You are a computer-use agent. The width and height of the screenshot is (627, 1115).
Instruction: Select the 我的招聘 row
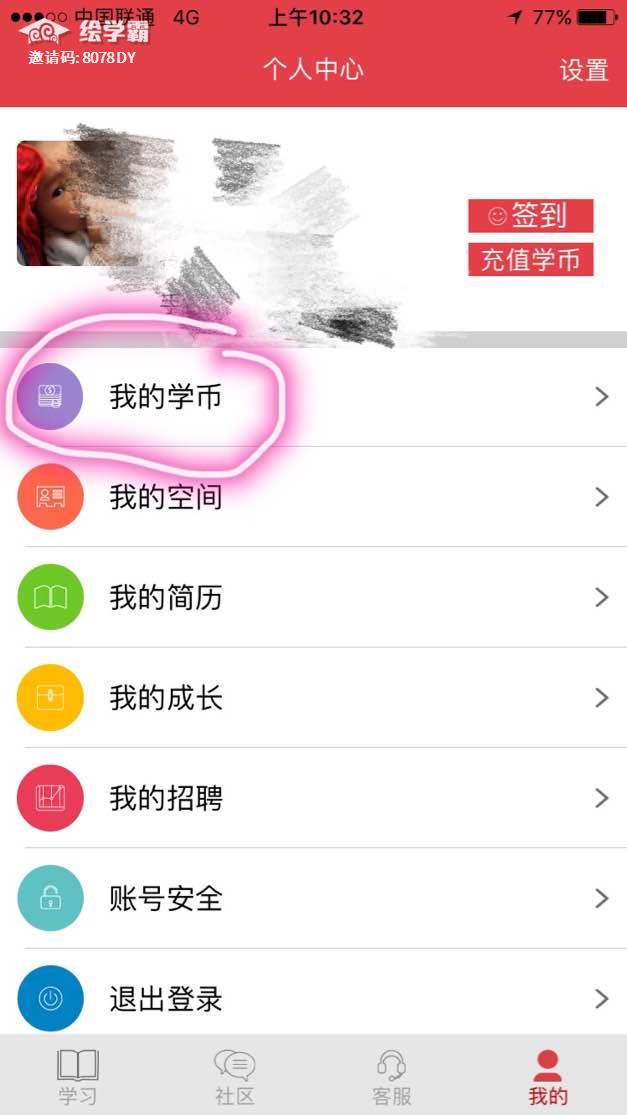313,798
